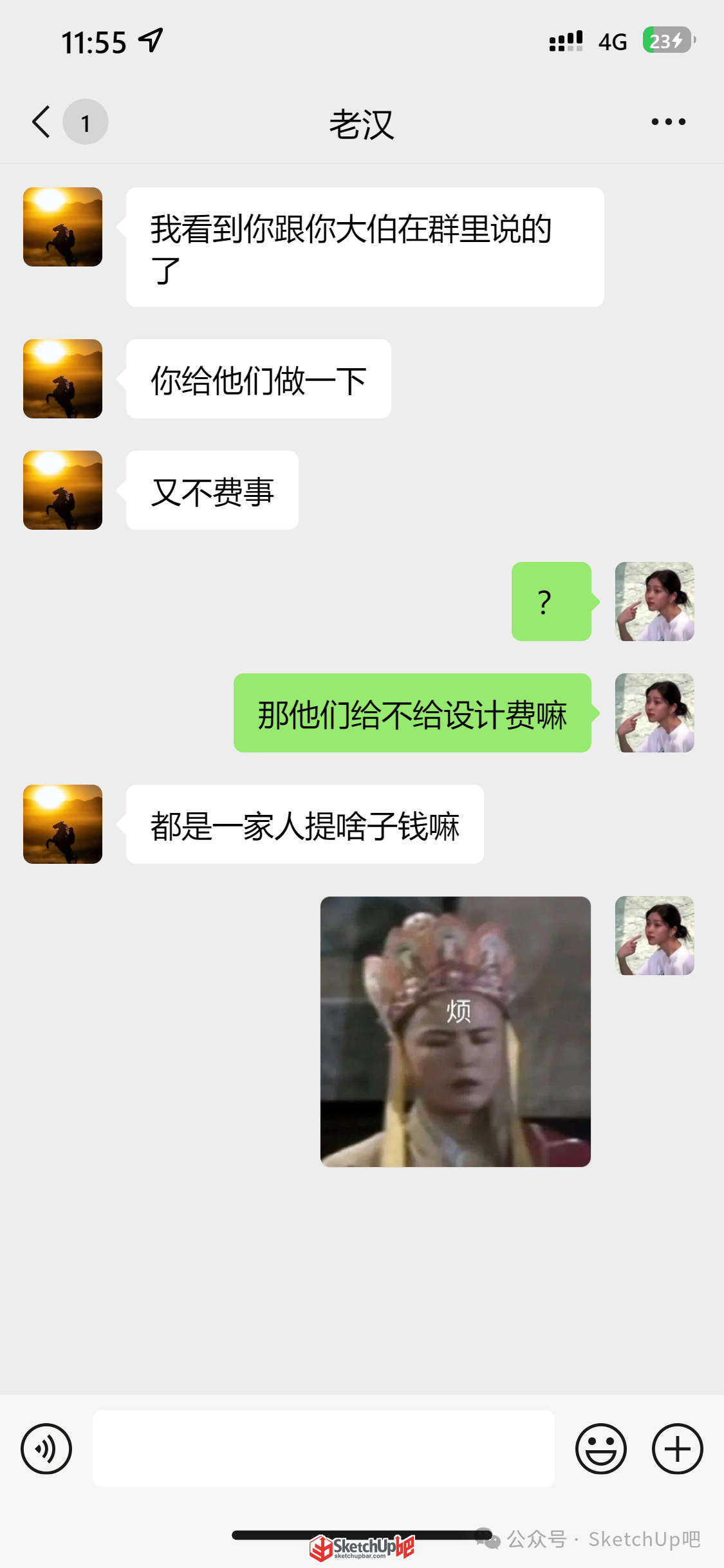Open the plus attachments menu
The height and width of the screenshot is (1568, 724).
click(x=678, y=1448)
